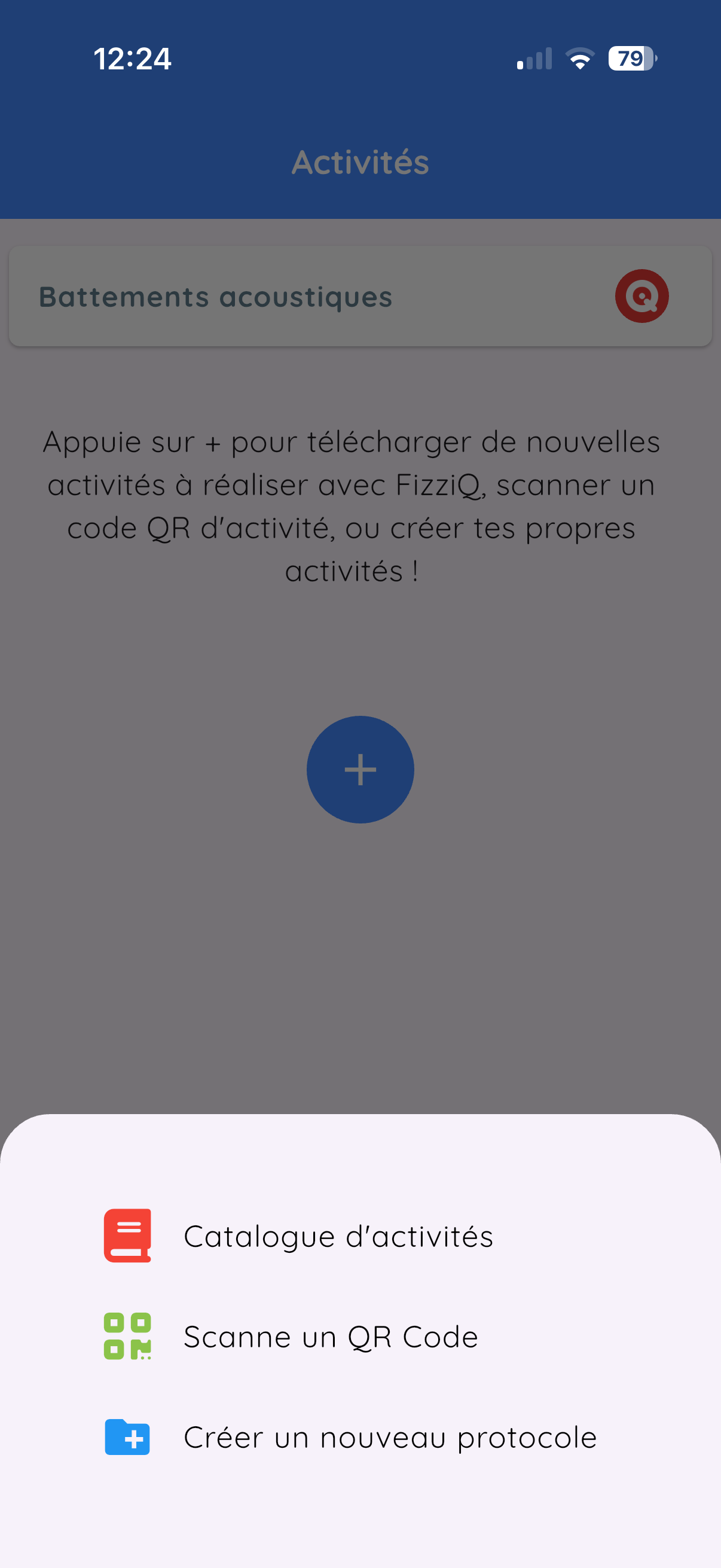The width and height of the screenshot is (721, 1568).
Task: Tap the blue plus button
Action: pyautogui.click(x=360, y=770)
